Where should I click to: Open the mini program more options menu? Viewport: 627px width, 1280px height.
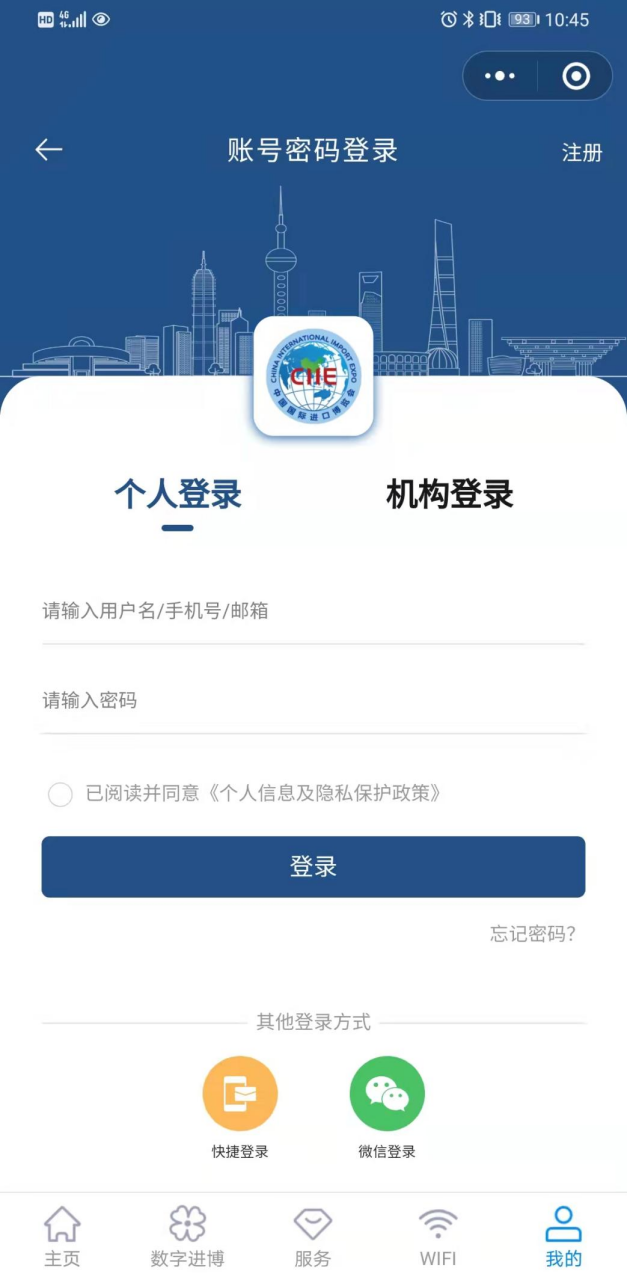tap(500, 76)
